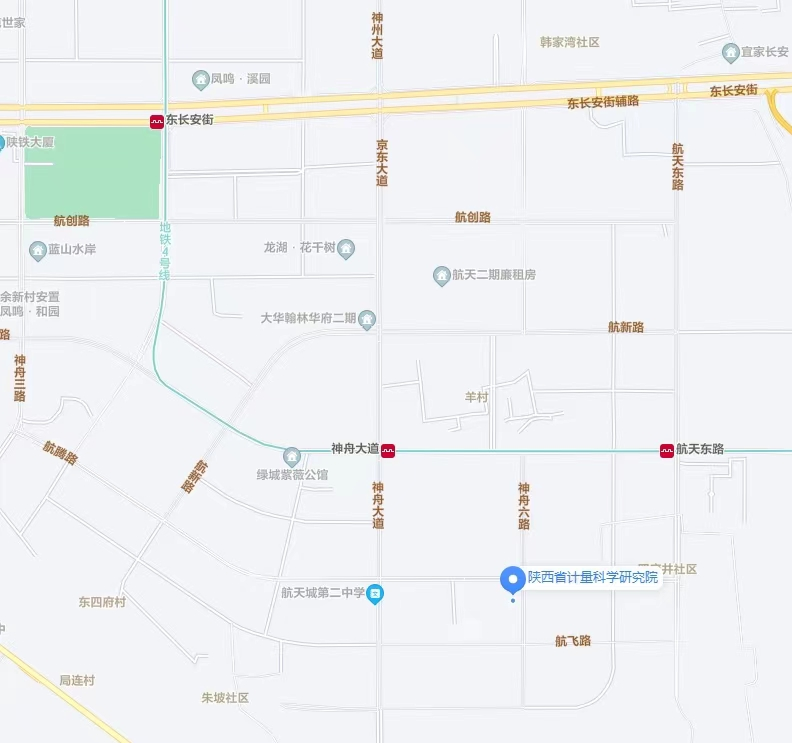Tap the 大华翰林华府二期 residence marker
The image size is (792, 743).
pyautogui.click(x=367, y=319)
